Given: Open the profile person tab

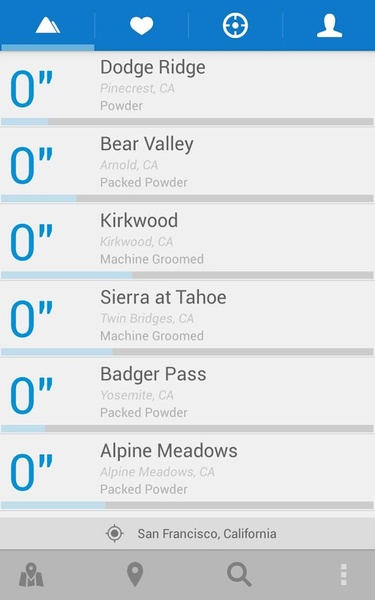Looking at the screenshot, I should point(329,25).
